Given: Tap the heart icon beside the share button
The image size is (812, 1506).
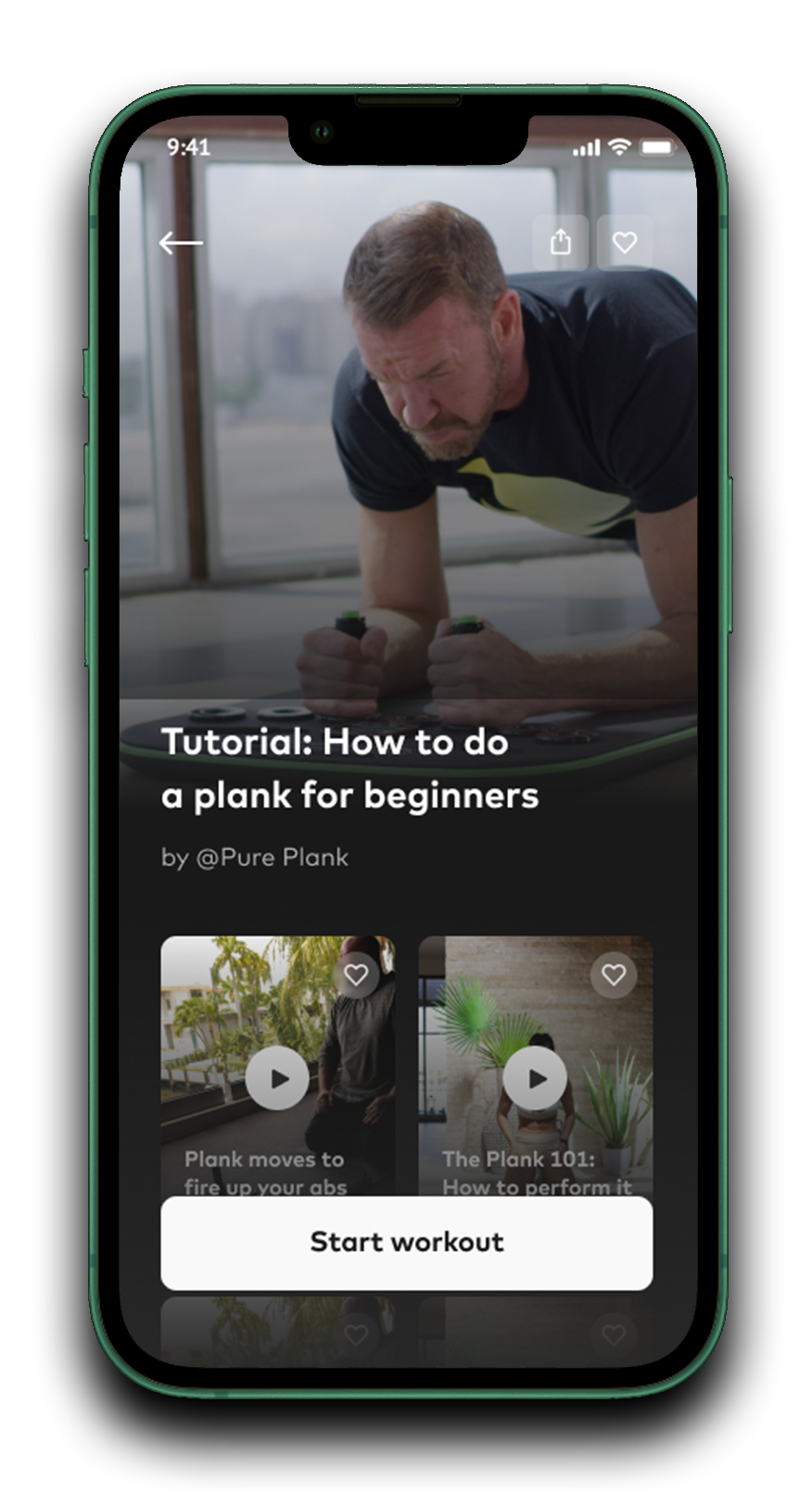Looking at the screenshot, I should click(626, 242).
